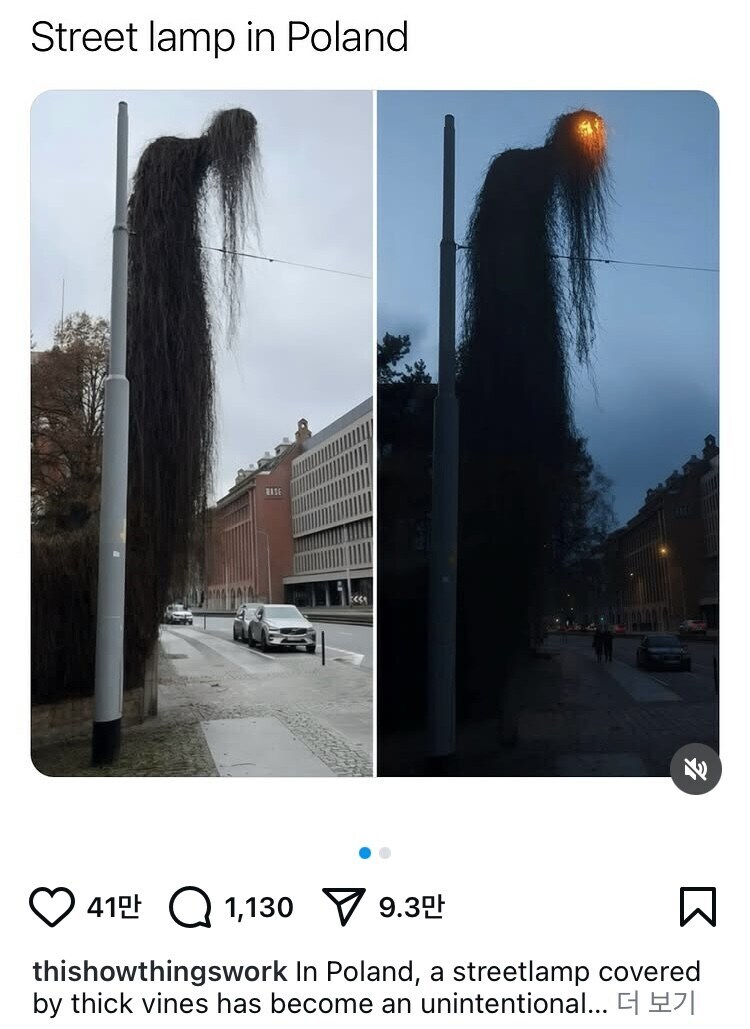Open thishowthingswork profile
This screenshot has height=1029, width=750.
[160, 972]
